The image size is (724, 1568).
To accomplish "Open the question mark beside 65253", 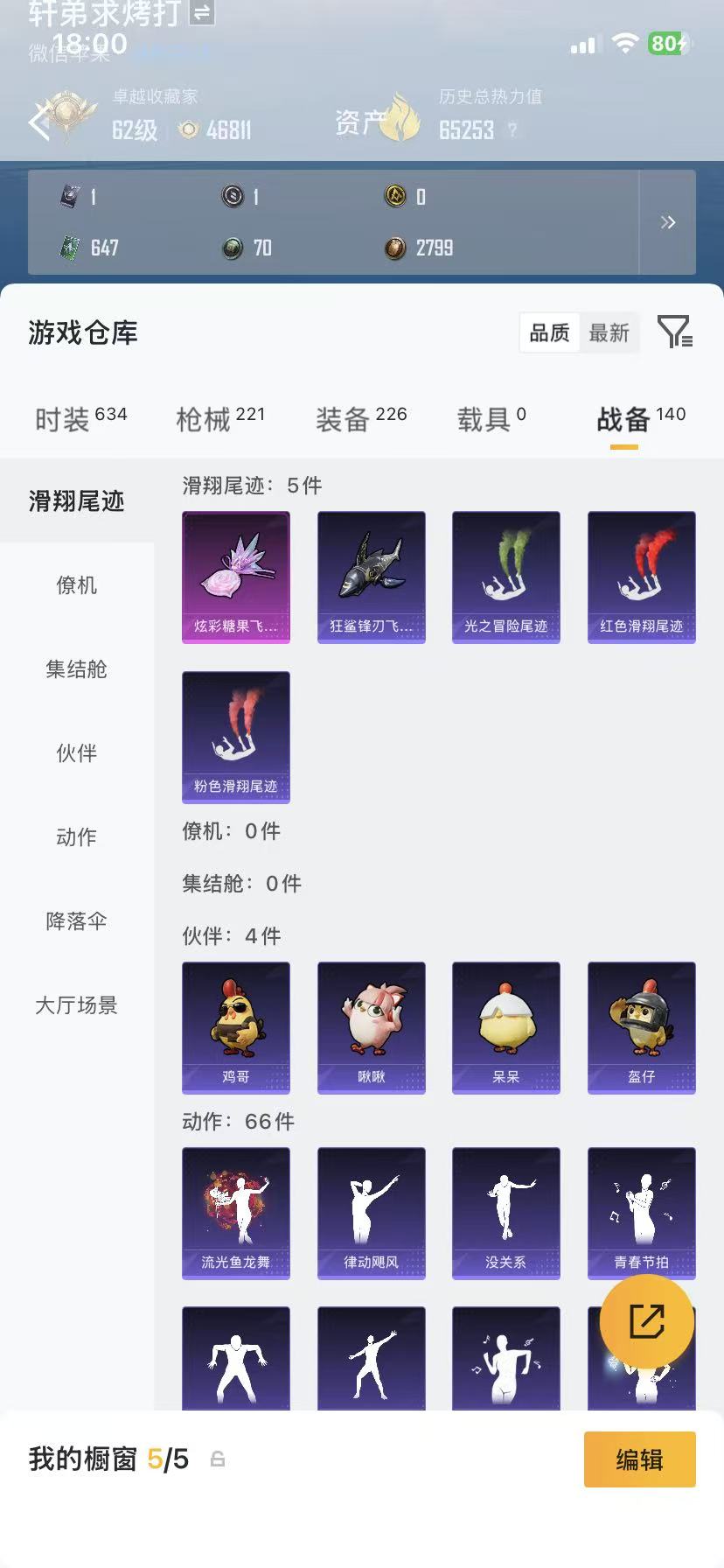I will [x=512, y=130].
